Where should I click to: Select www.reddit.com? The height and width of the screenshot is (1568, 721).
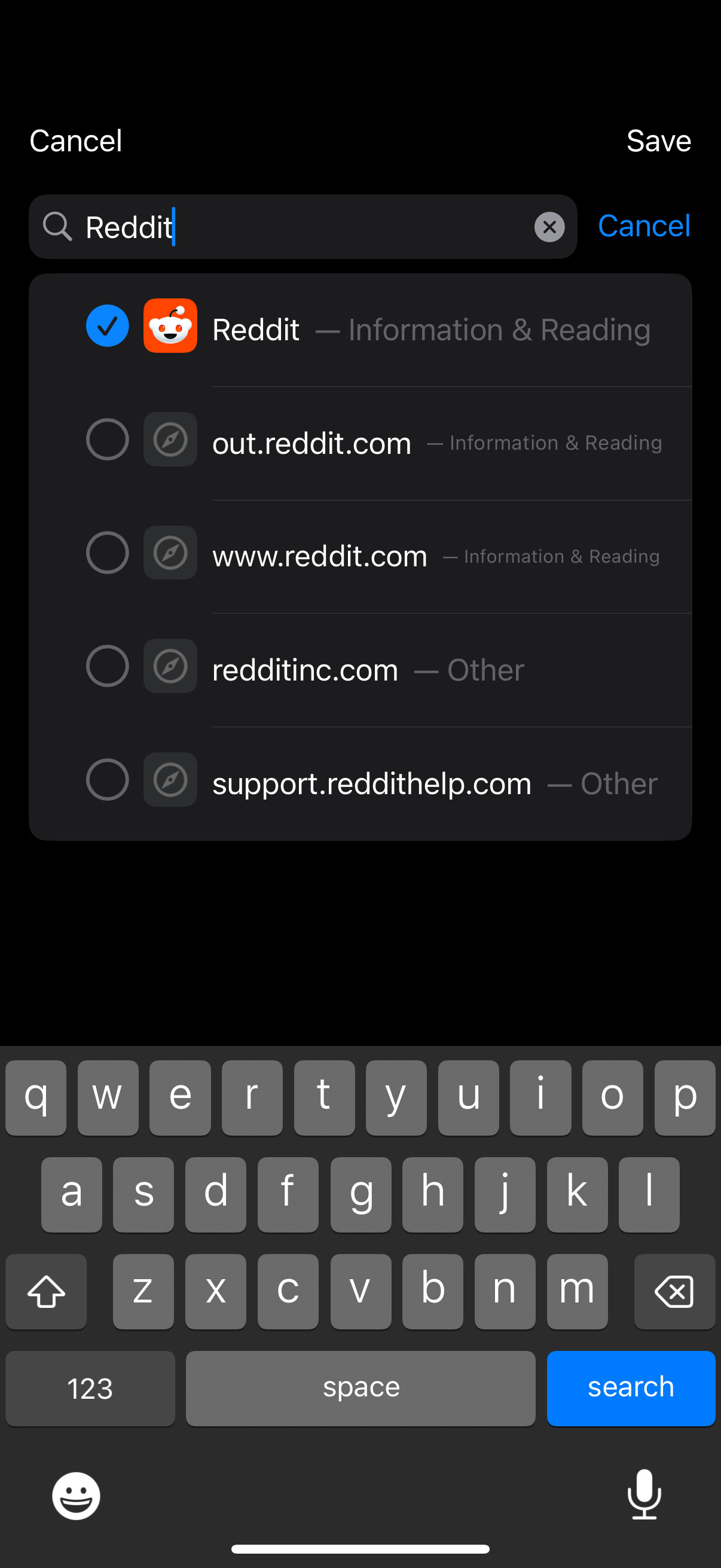click(x=107, y=553)
